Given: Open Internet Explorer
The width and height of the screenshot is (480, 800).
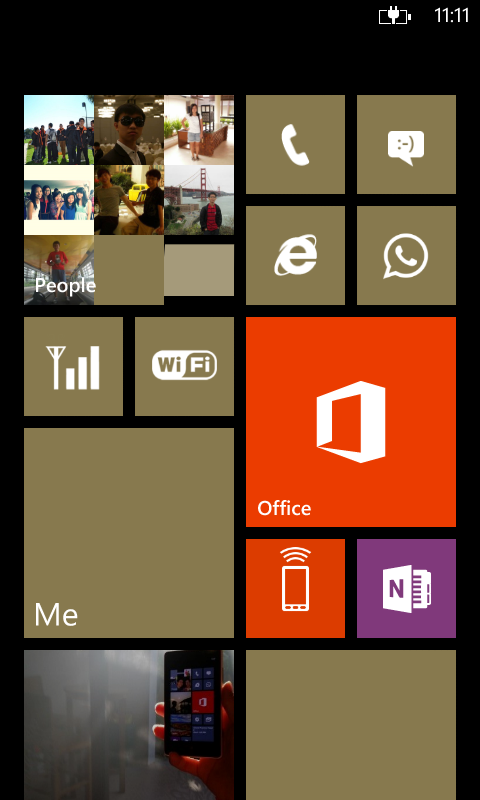Looking at the screenshot, I should 295,255.
